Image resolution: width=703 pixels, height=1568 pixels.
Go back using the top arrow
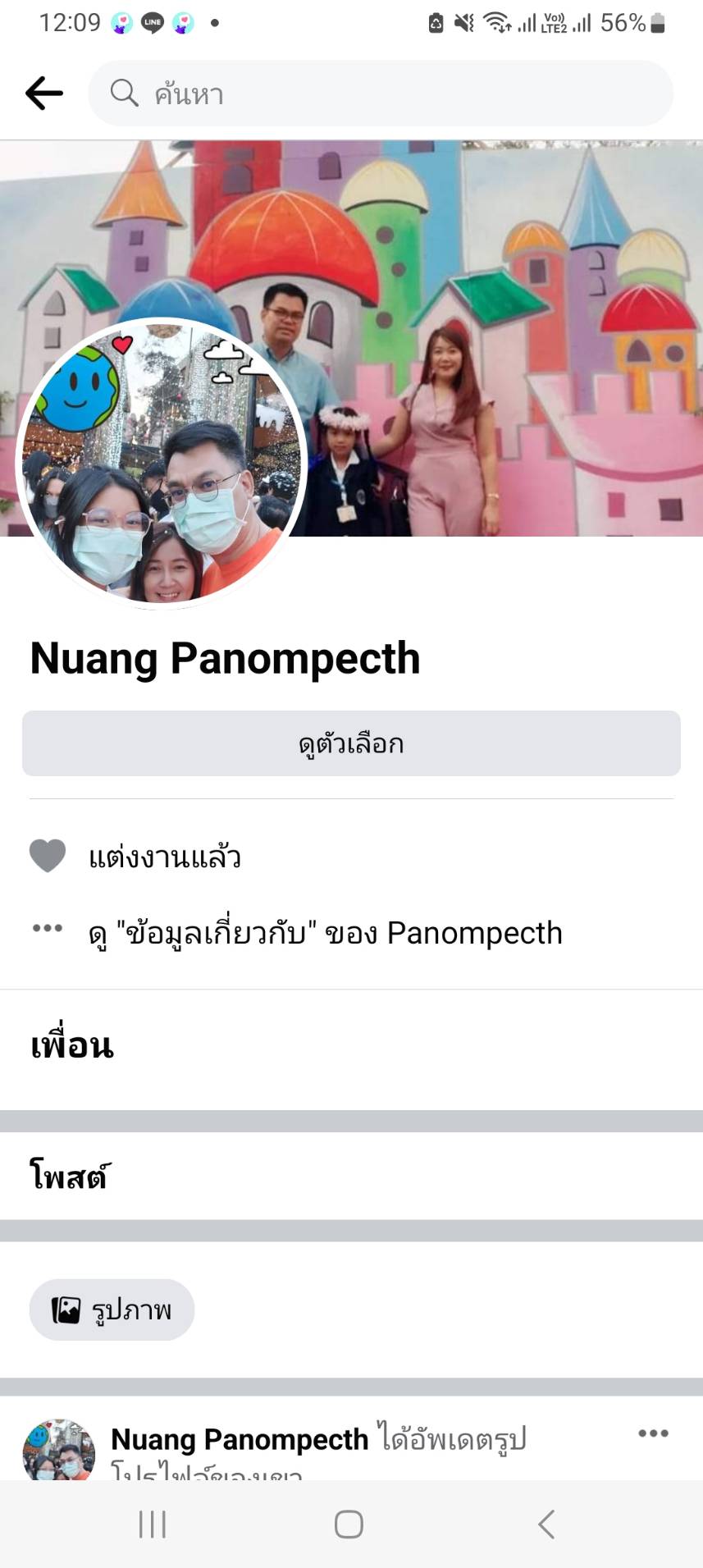click(x=44, y=93)
